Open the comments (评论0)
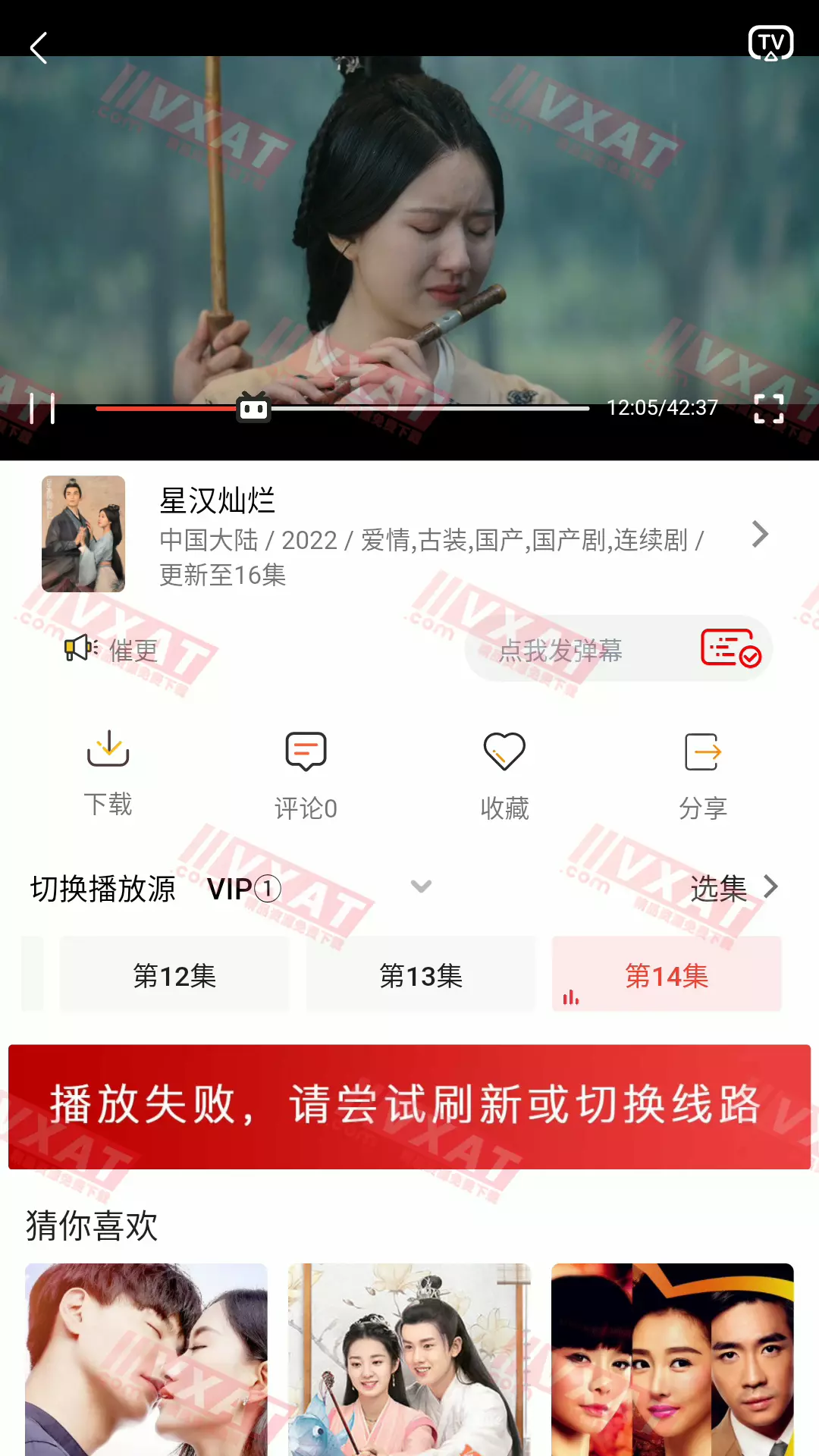The width and height of the screenshot is (819, 1456). click(306, 775)
